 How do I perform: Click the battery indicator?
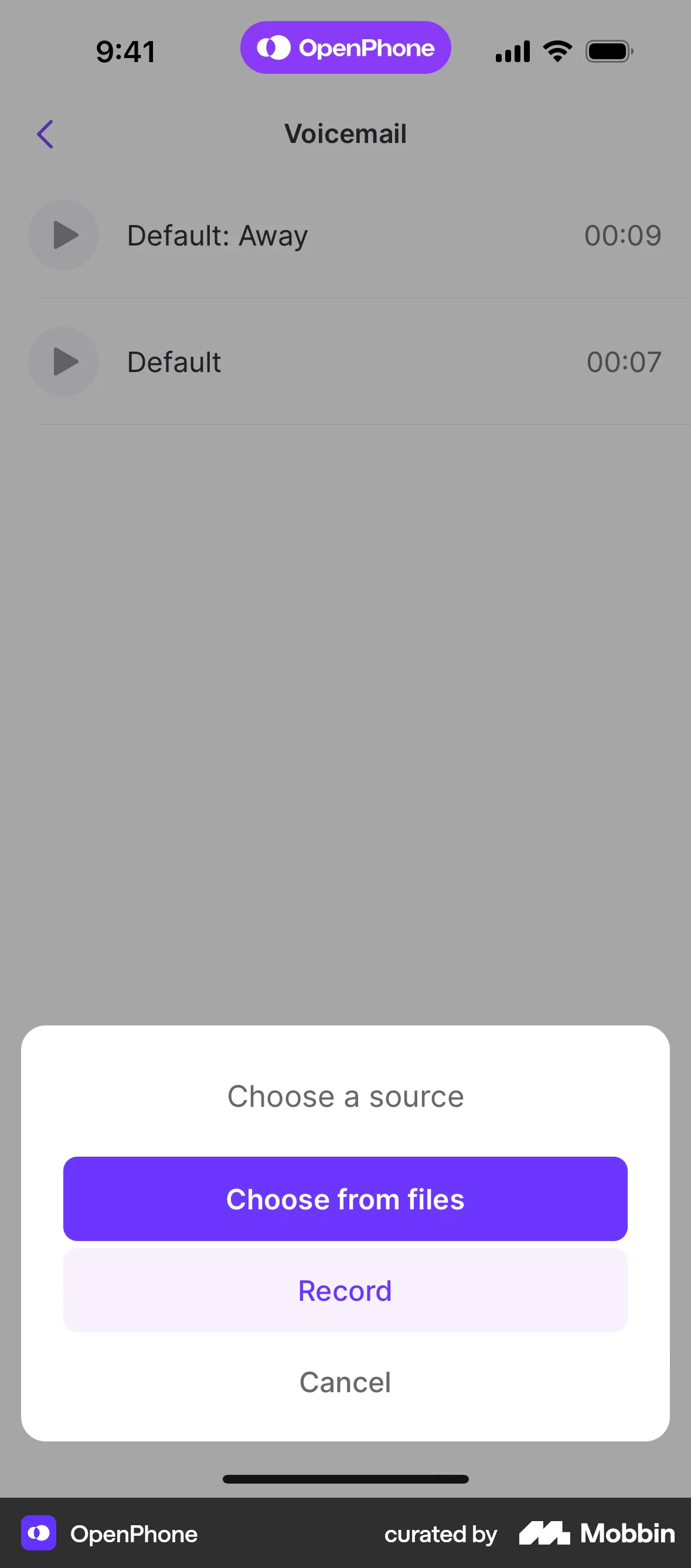point(608,51)
